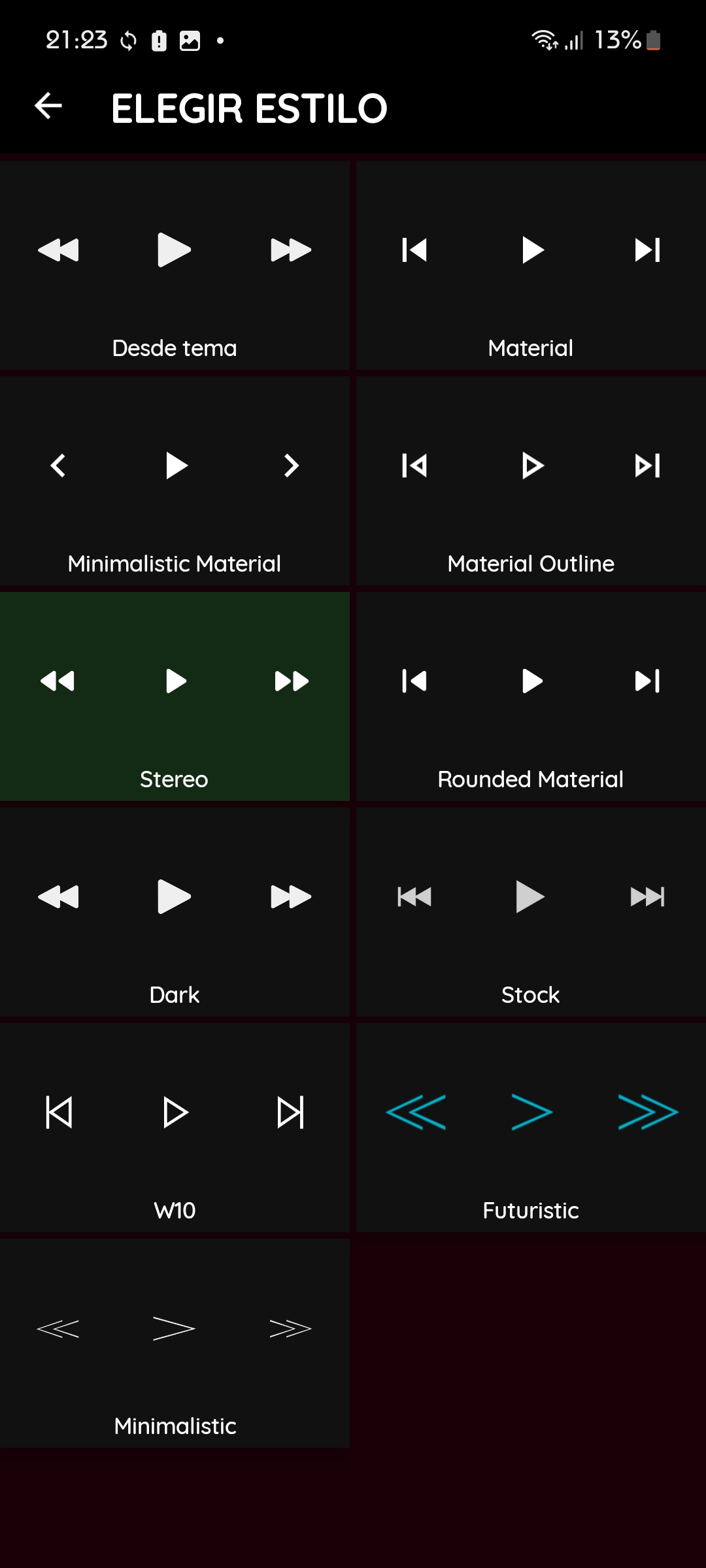Select the Stock style tile
The width and height of the screenshot is (706, 1568).
point(531,912)
